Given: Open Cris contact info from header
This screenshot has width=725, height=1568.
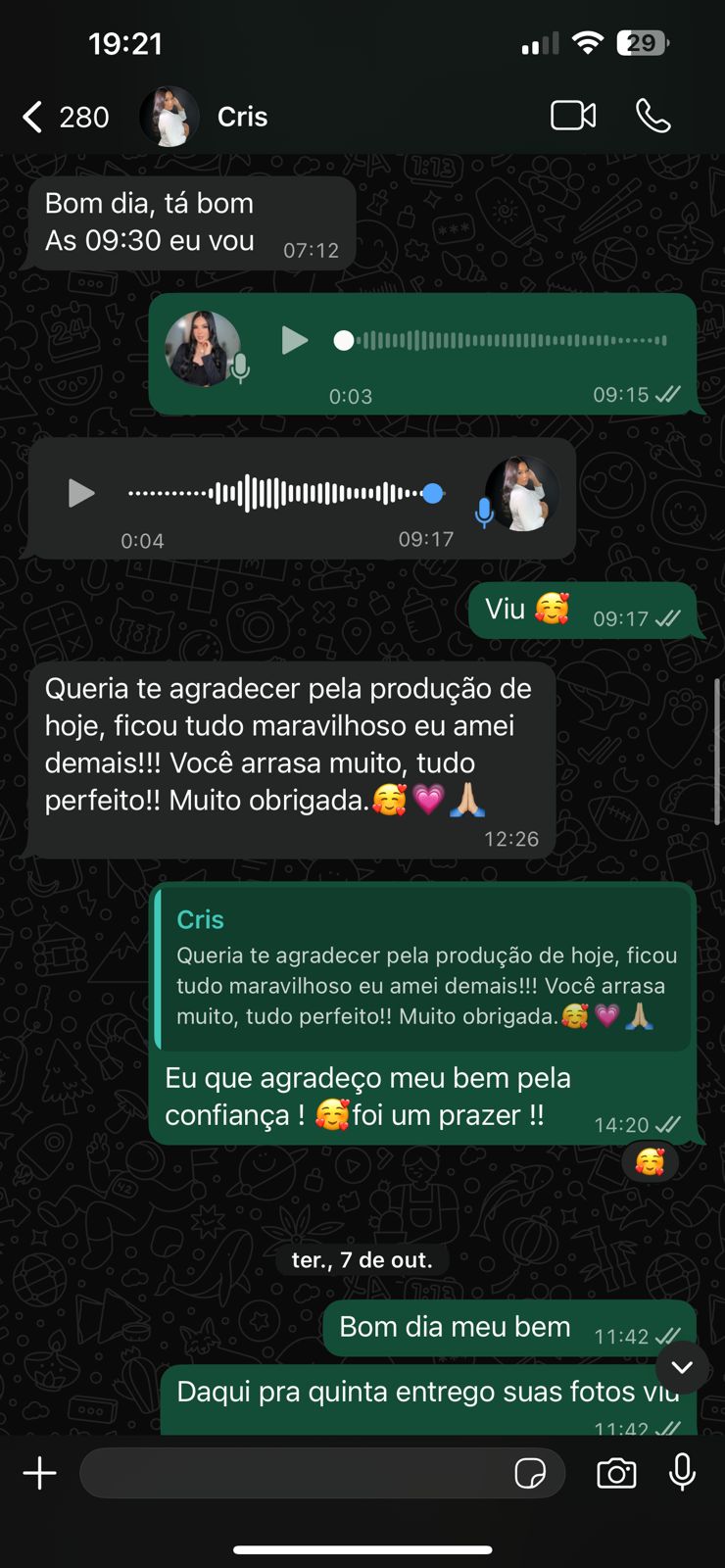Looking at the screenshot, I should (x=242, y=117).
